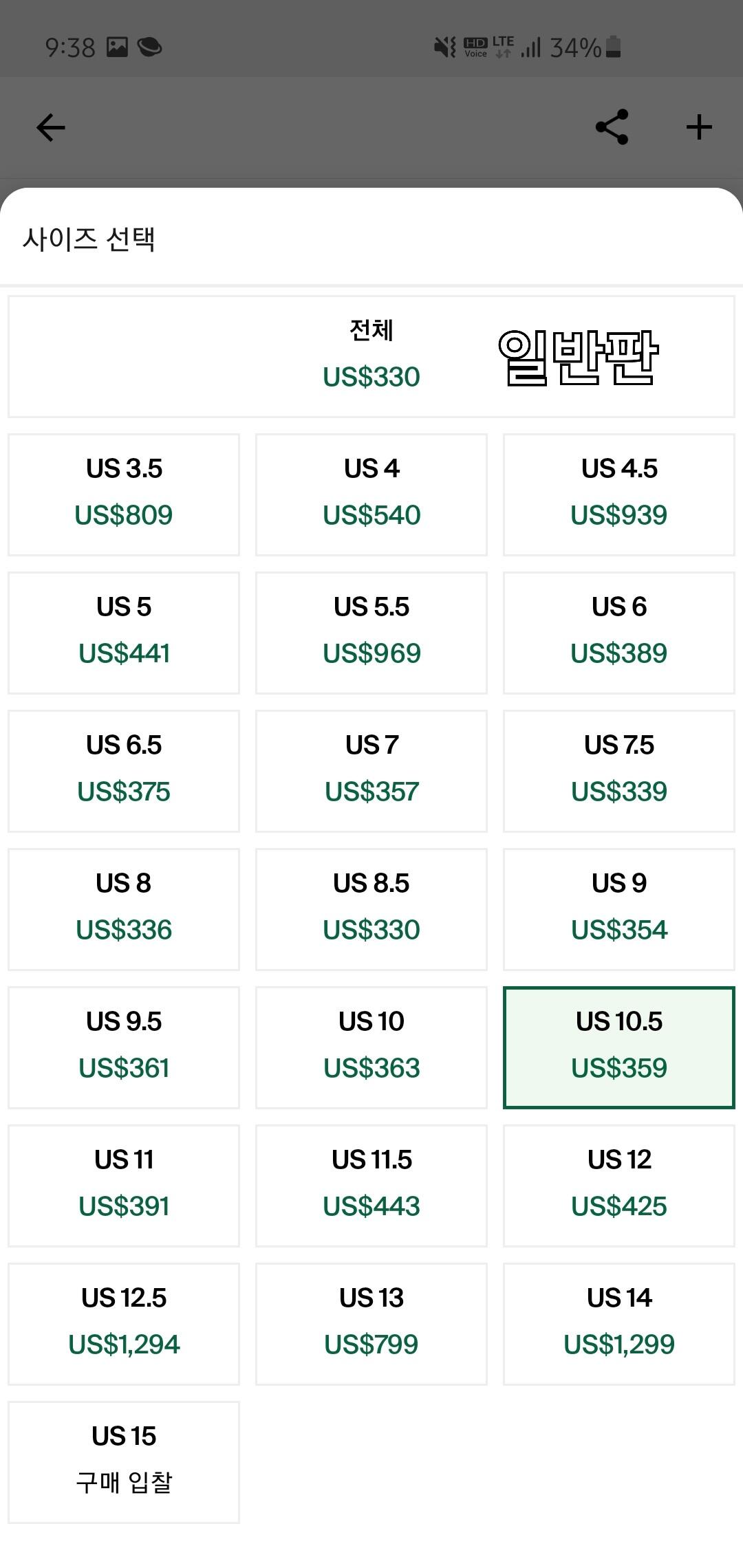743x1568 pixels.
Task: Go back using the arrow icon
Action: point(51,127)
